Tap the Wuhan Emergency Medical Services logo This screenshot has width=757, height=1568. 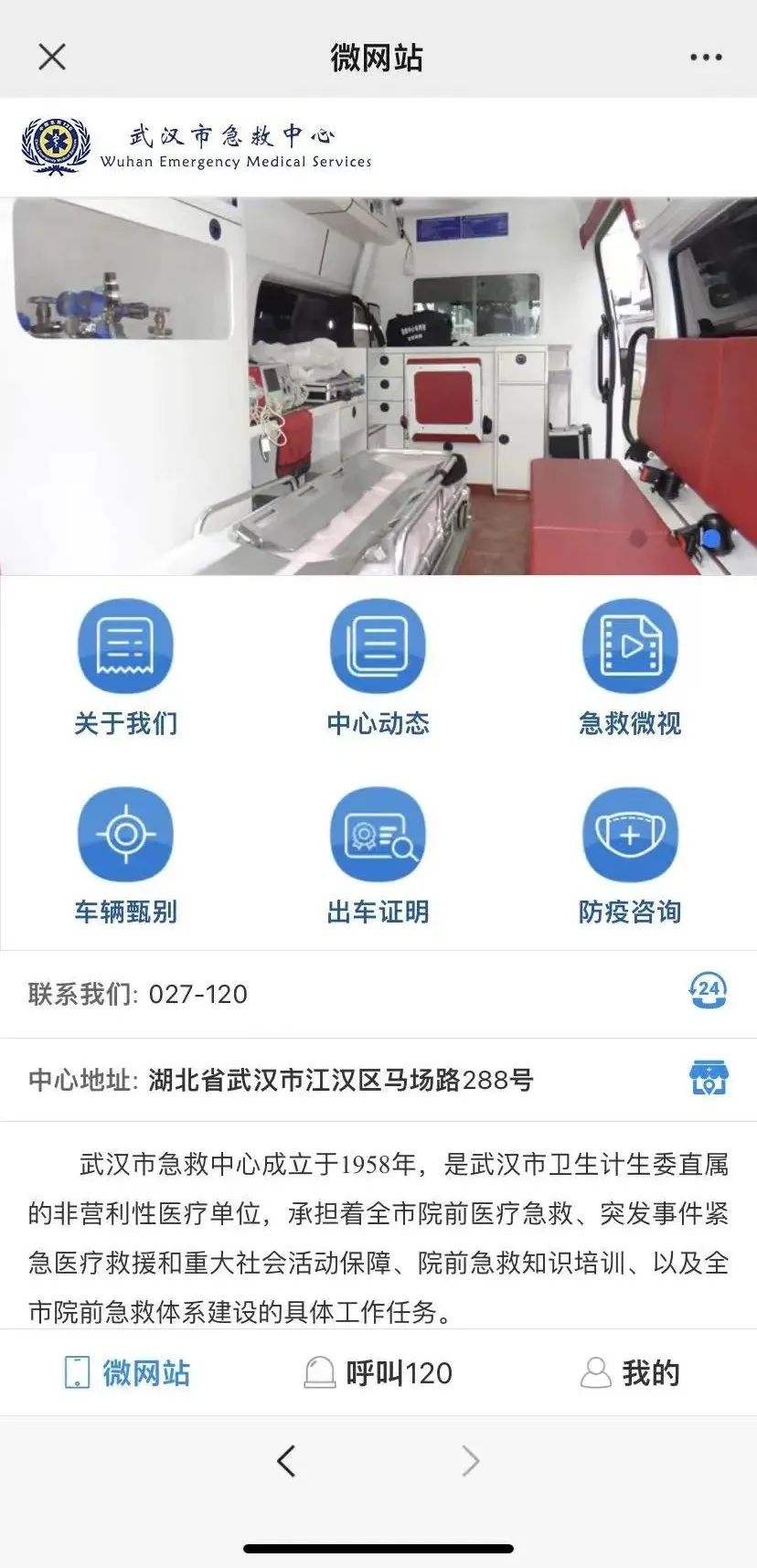click(x=194, y=144)
